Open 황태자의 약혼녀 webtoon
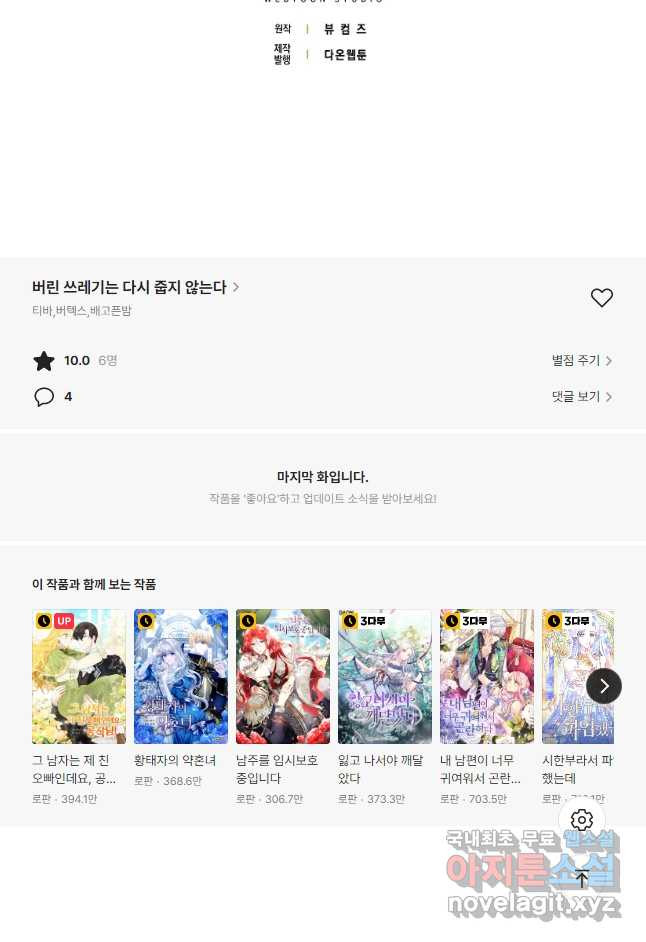Screen dimensions: 646x942 pos(181,677)
